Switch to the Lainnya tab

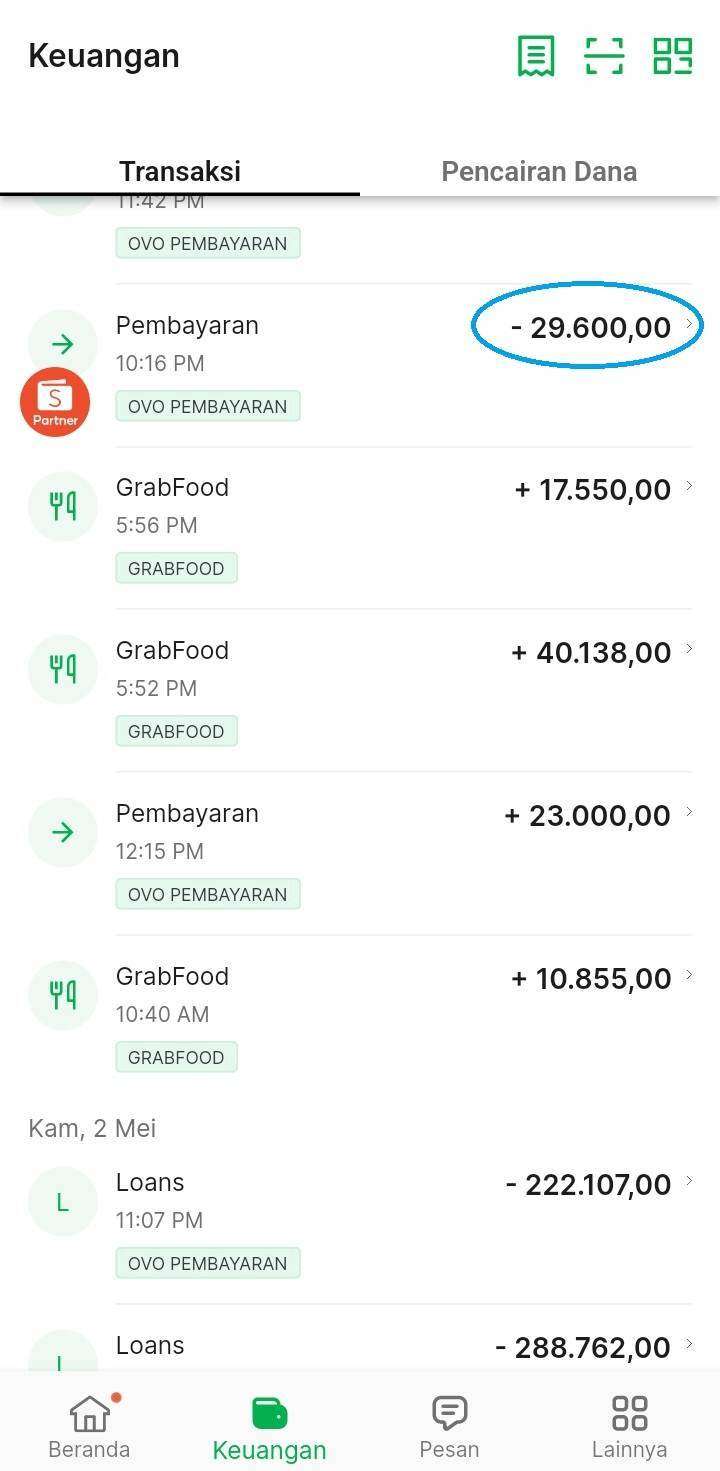coord(629,1427)
